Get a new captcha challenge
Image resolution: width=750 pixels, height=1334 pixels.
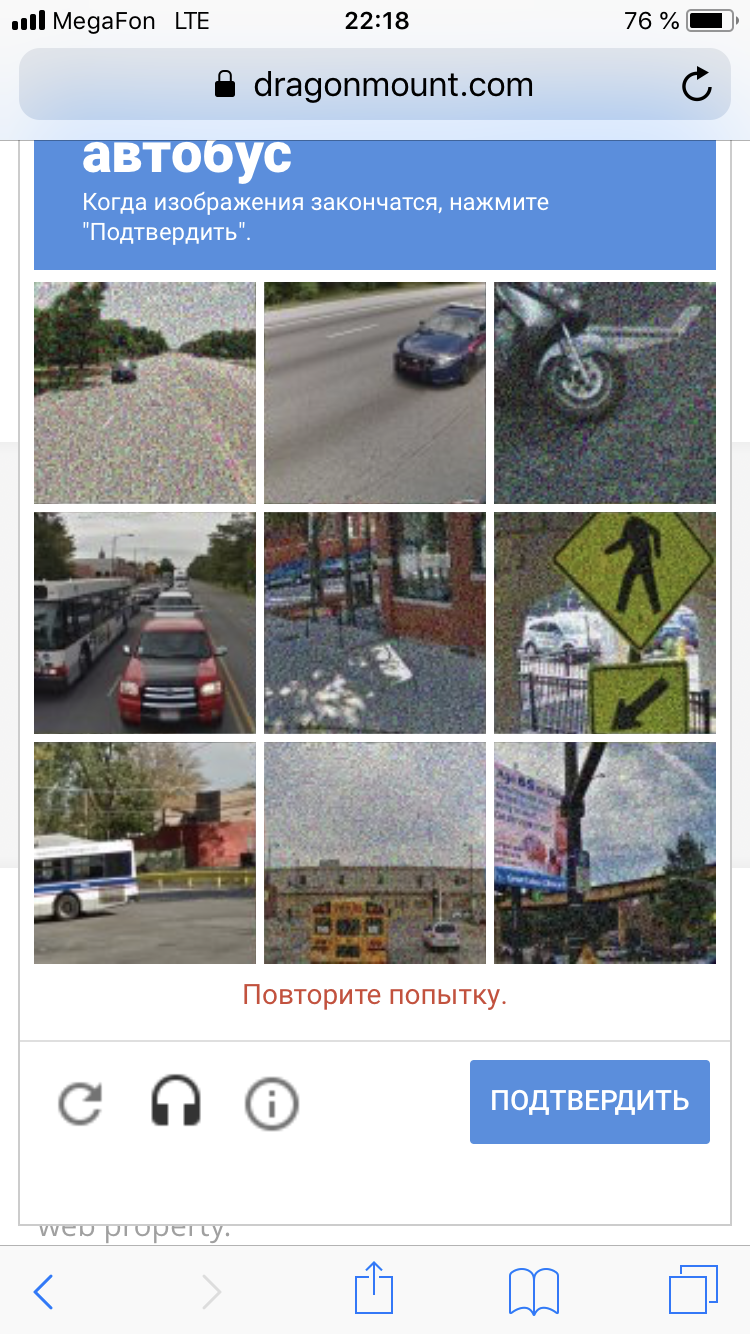pos(80,1103)
